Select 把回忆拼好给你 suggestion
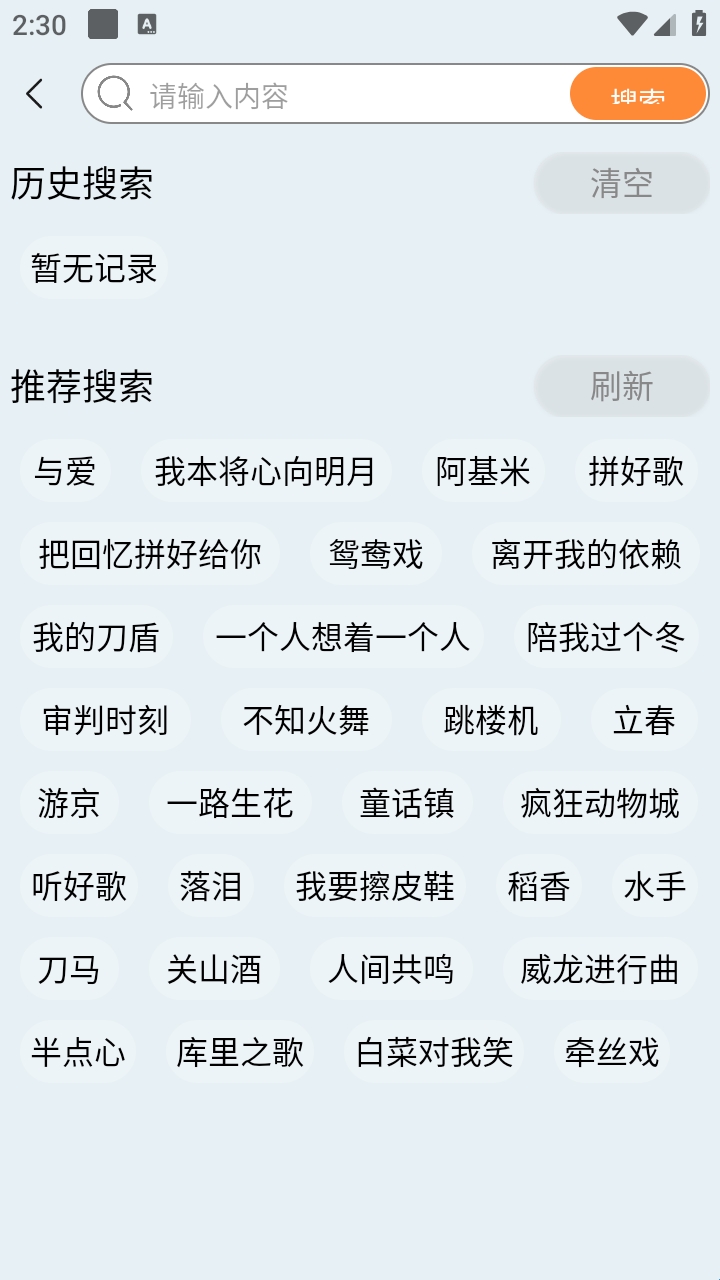Image resolution: width=720 pixels, height=1280 pixels. click(150, 554)
